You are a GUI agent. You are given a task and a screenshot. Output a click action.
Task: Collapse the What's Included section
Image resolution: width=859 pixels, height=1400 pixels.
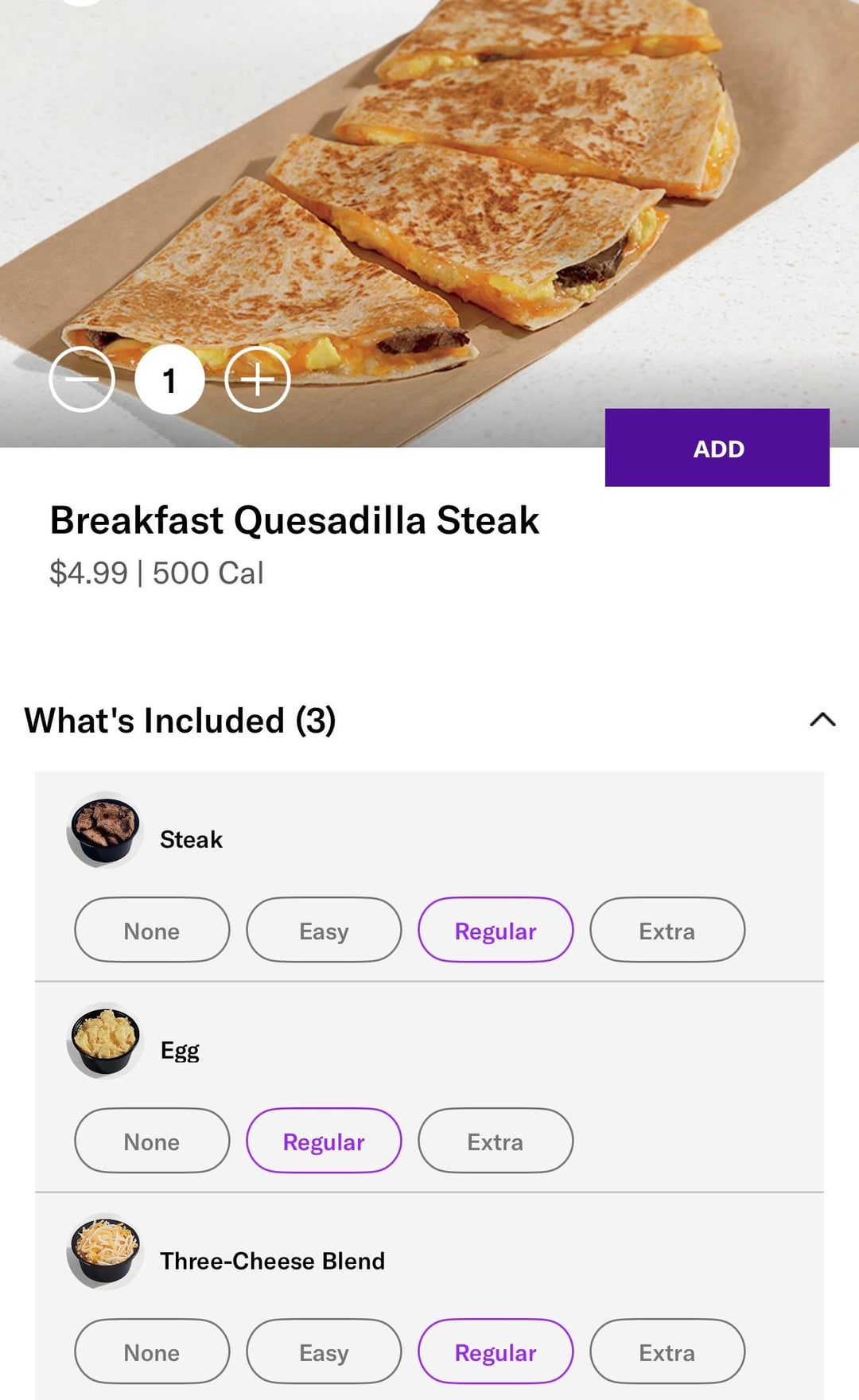pos(822,720)
